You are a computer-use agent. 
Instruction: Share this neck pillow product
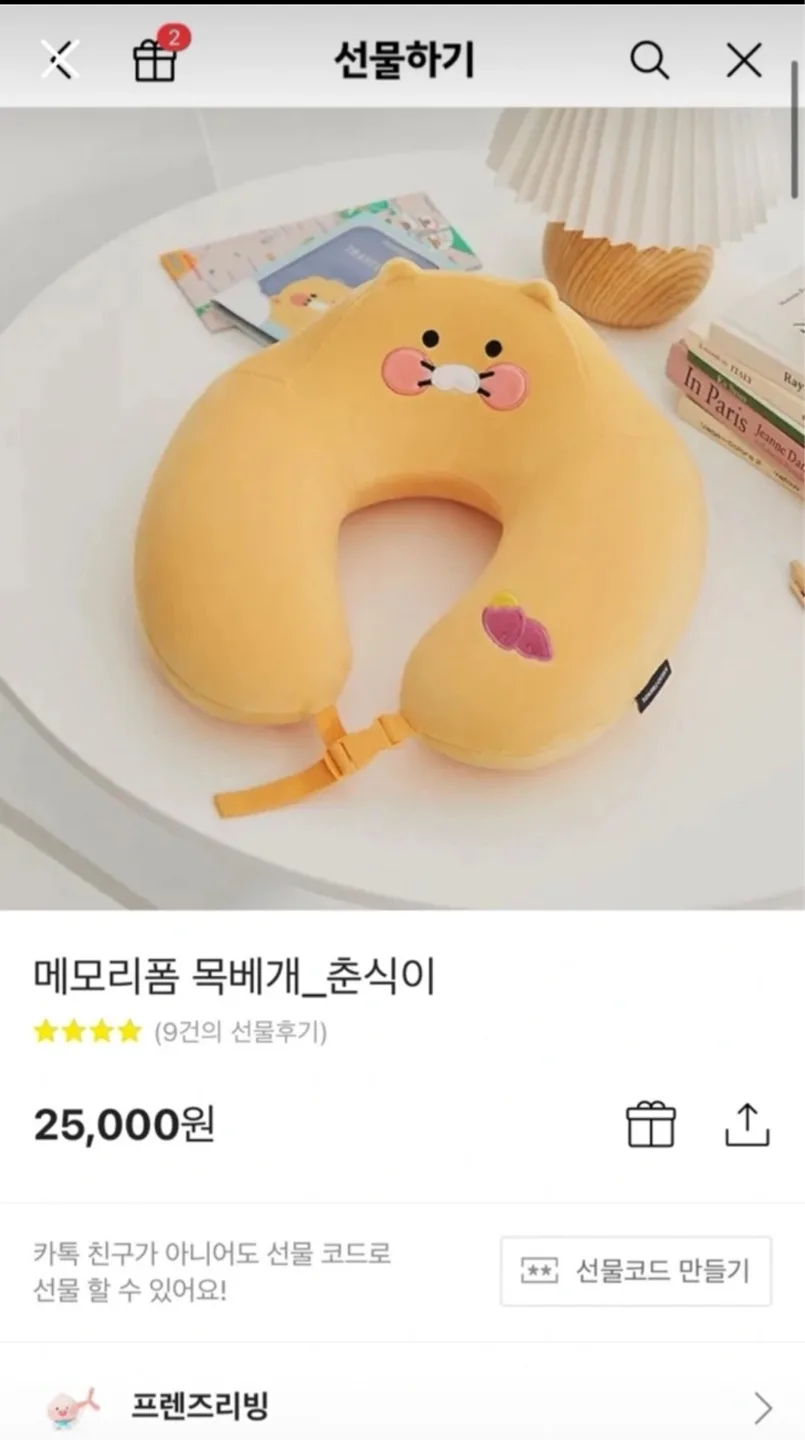(x=747, y=1125)
